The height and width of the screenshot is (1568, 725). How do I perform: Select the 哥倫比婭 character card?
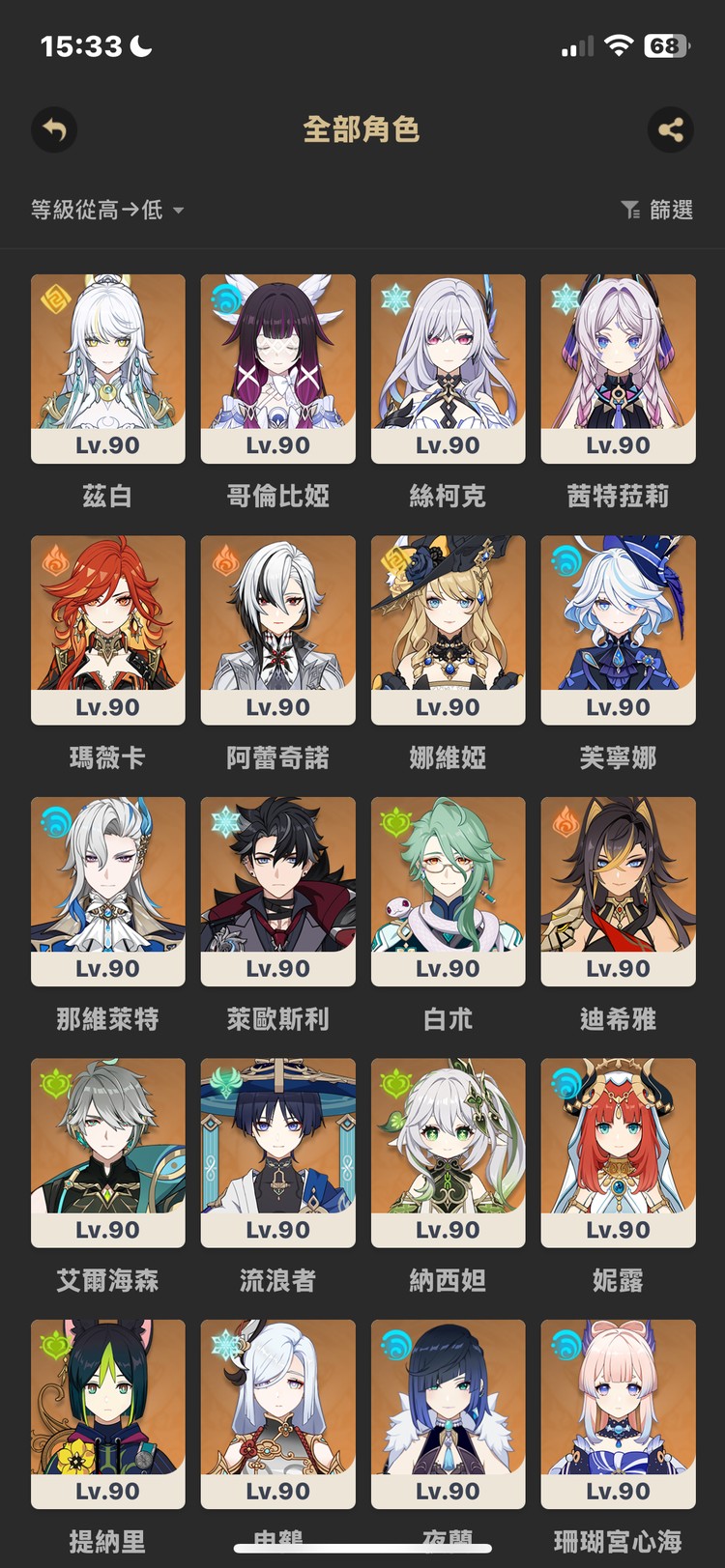[x=277, y=368]
